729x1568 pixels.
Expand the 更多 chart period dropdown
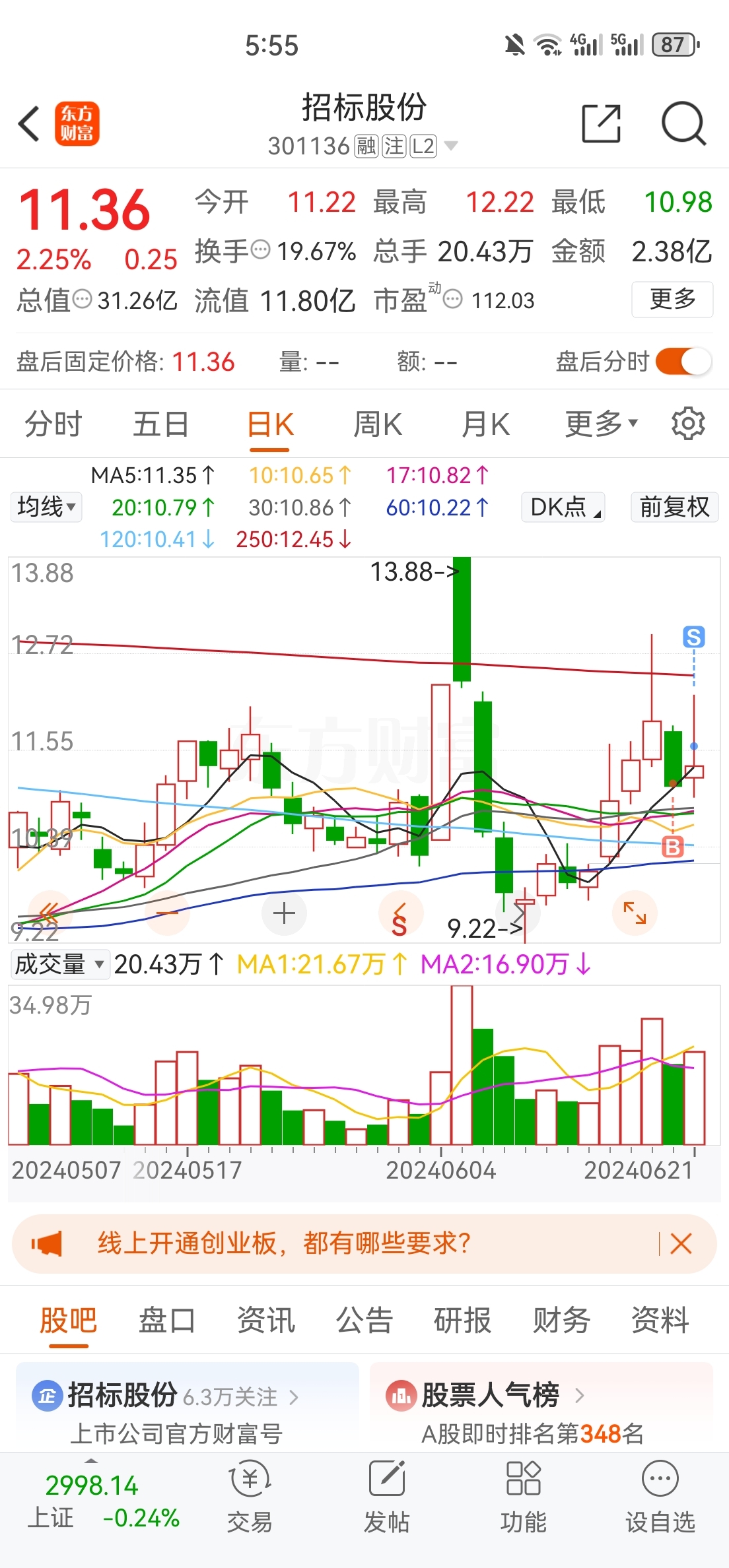tap(601, 424)
